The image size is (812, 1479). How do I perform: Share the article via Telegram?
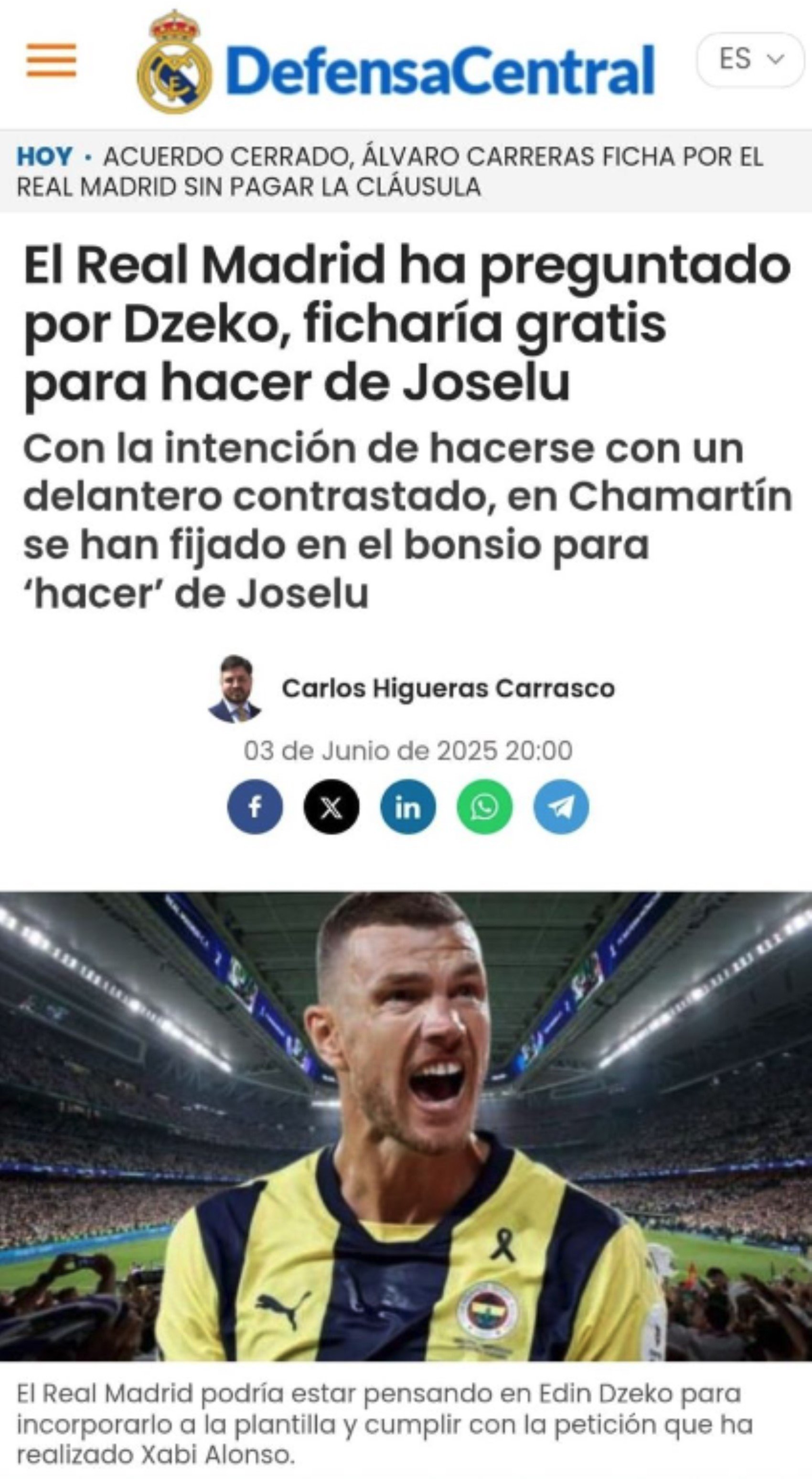point(561,807)
